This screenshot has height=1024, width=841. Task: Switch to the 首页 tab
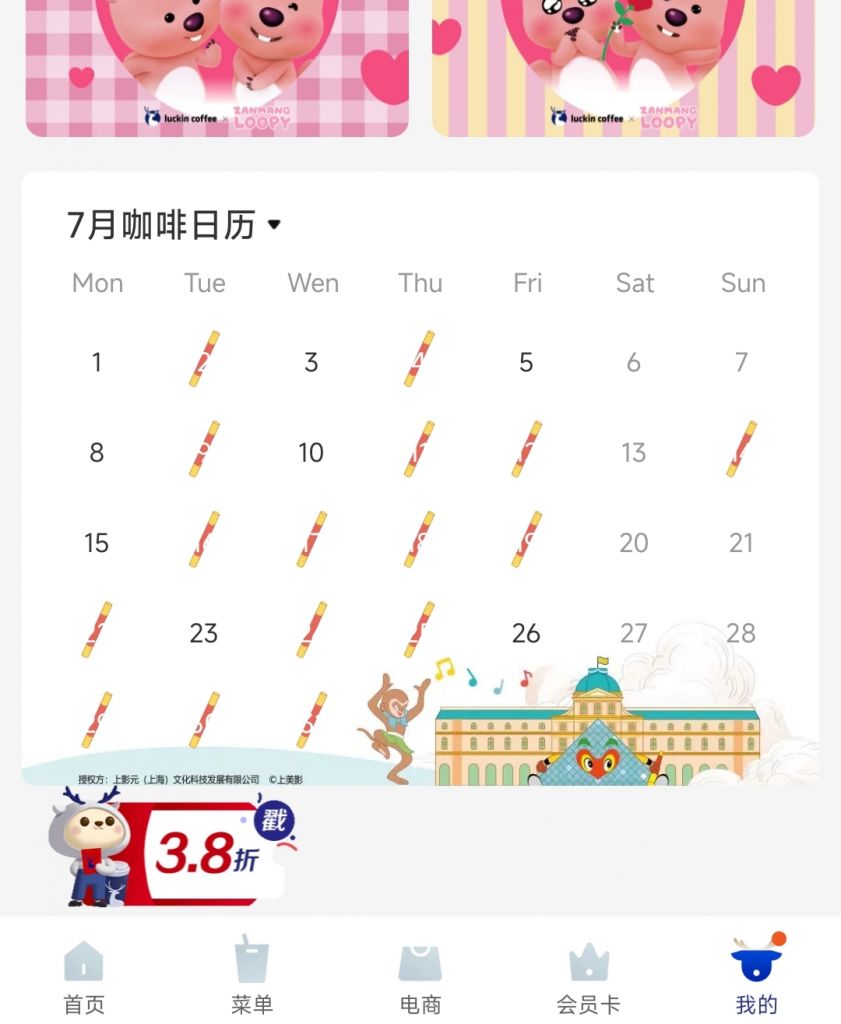(84, 976)
